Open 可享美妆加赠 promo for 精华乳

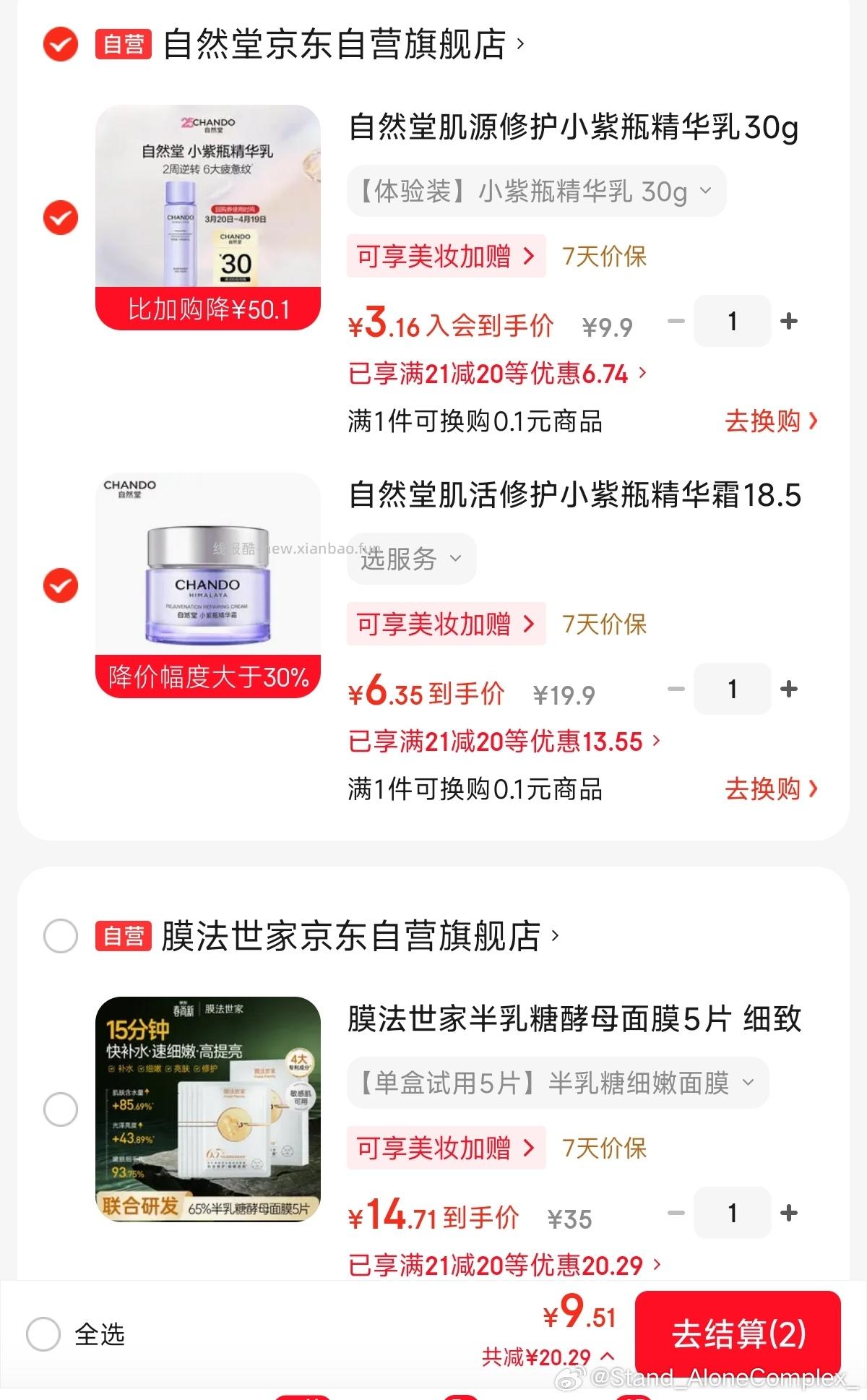pyautogui.click(x=446, y=257)
